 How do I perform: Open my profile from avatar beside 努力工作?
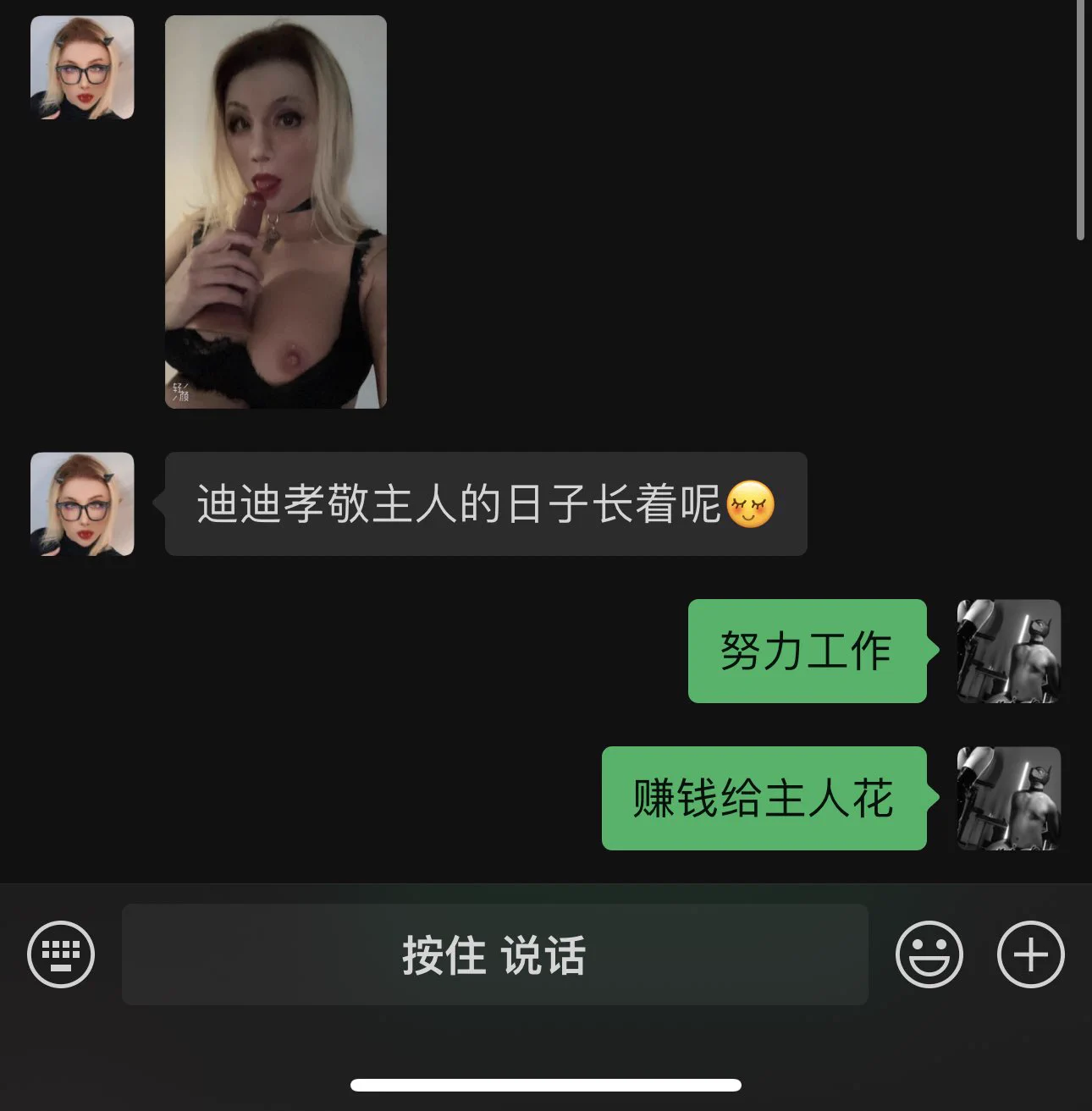coord(1008,652)
